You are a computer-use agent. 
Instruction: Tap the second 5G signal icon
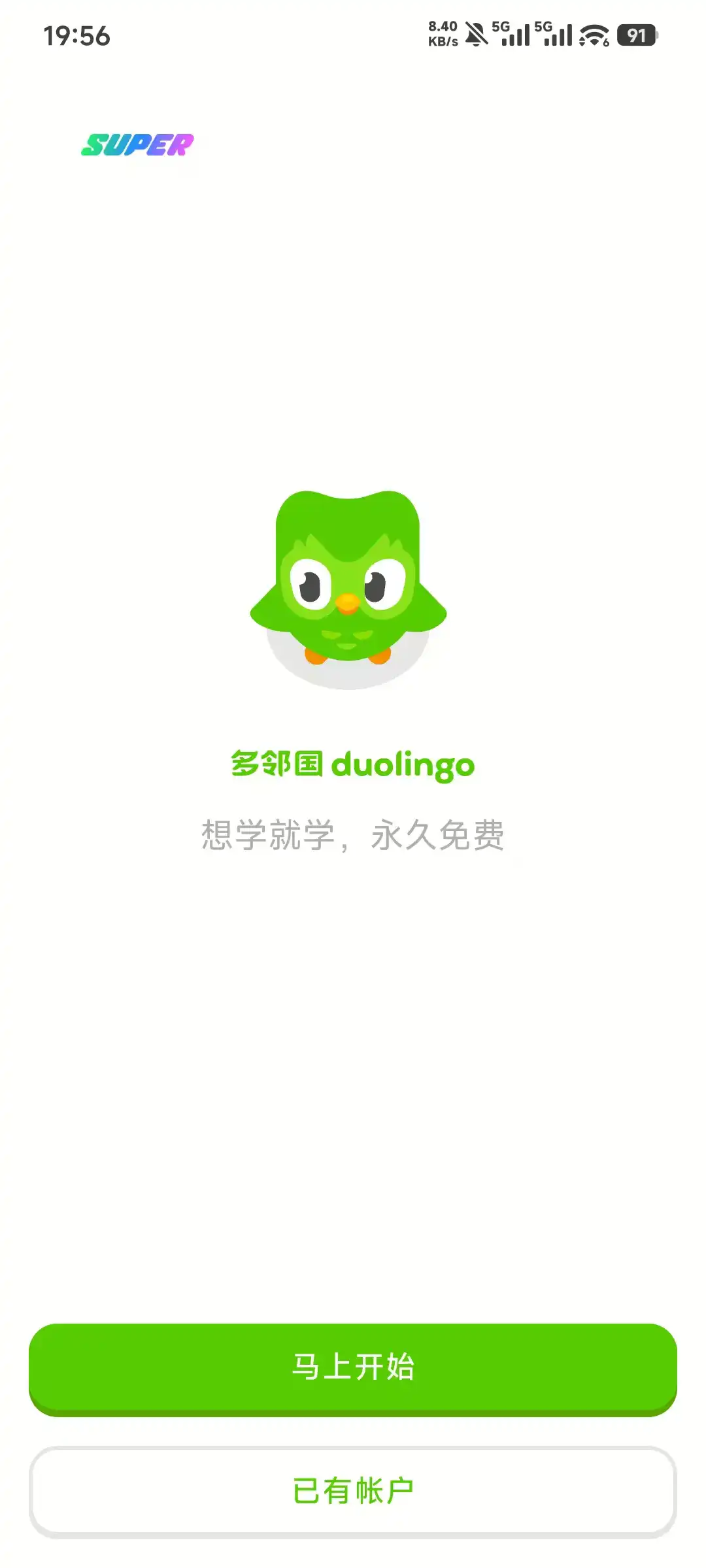(552, 33)
